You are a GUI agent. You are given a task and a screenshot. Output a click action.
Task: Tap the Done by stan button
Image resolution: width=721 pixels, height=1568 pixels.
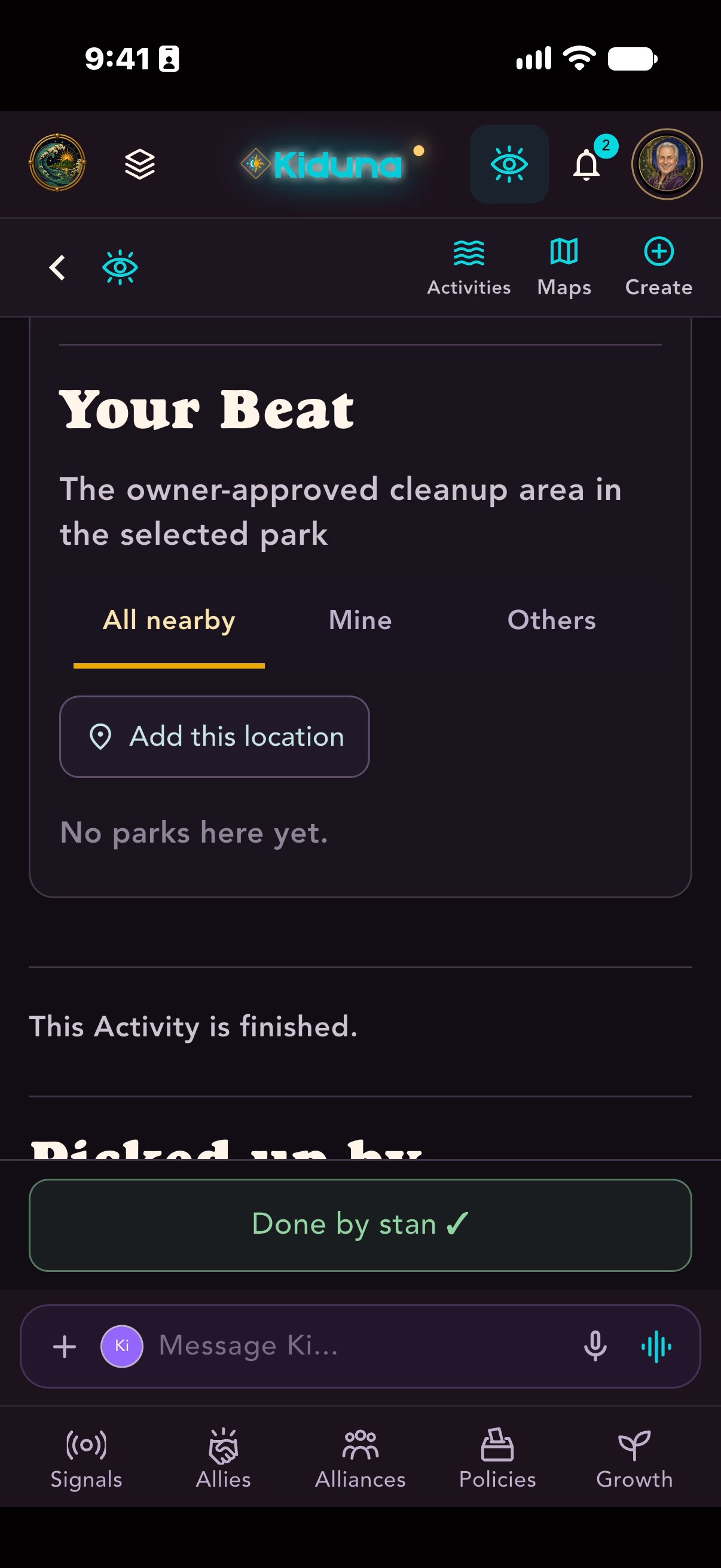tap(360, 1225)
